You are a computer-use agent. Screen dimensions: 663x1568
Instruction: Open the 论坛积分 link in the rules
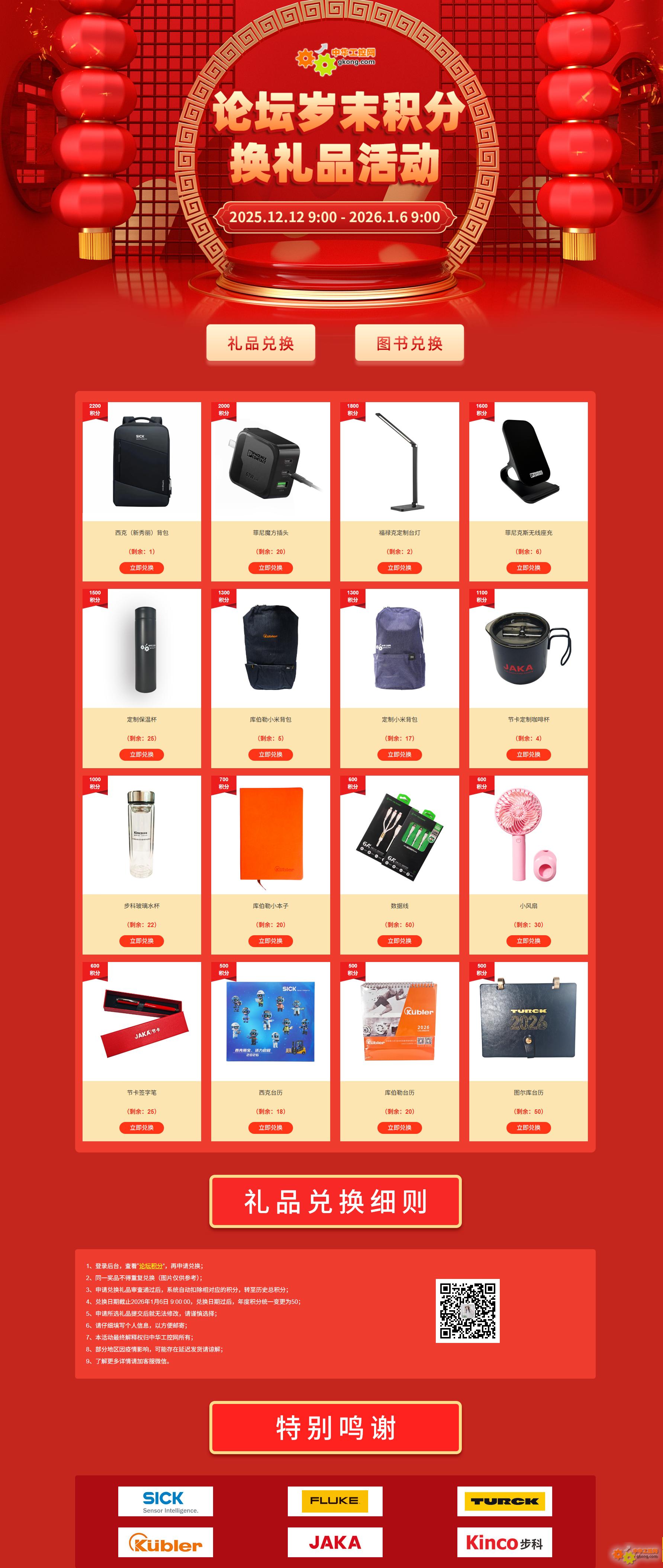tap(151, 1266)
